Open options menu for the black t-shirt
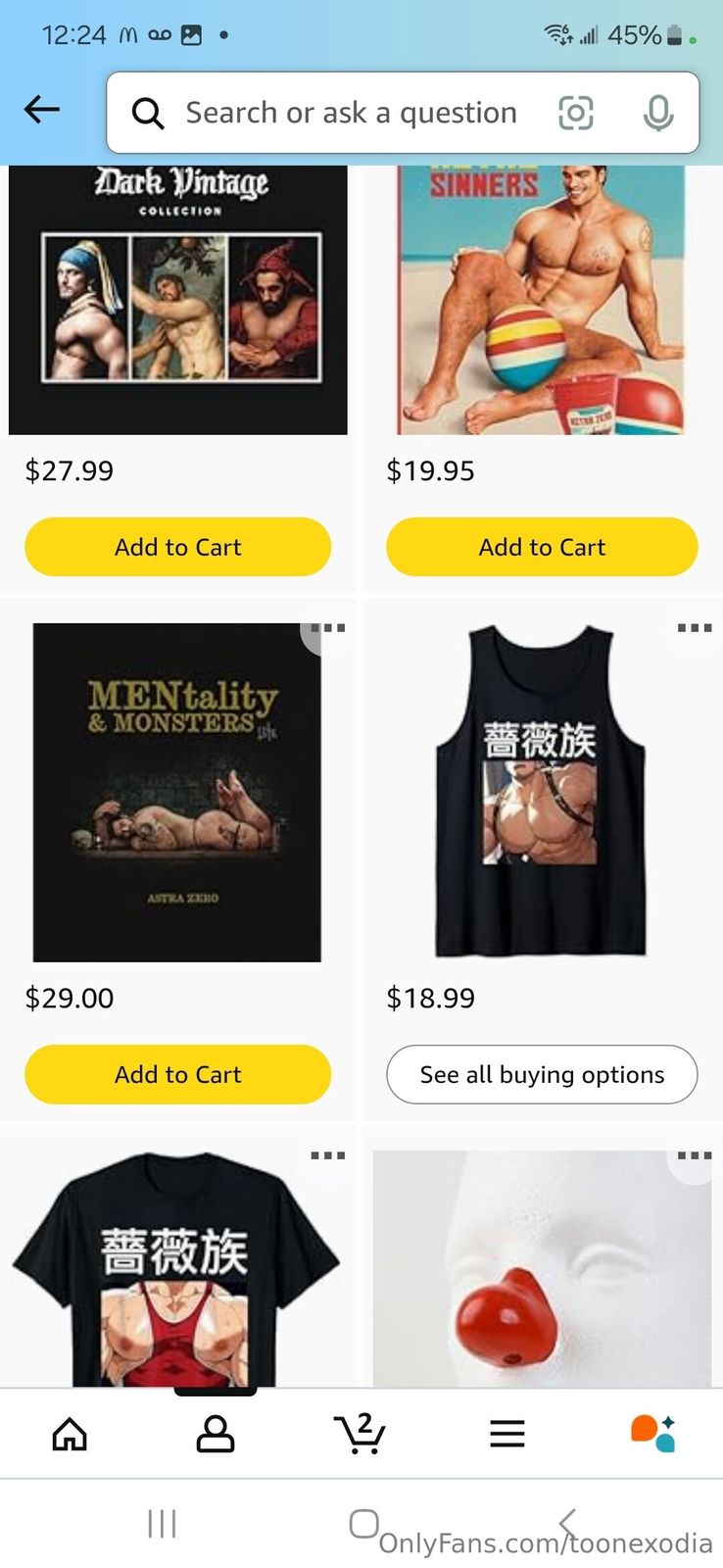The width and height of the screenshot is (723, 1568). (x=328, y=1155)
